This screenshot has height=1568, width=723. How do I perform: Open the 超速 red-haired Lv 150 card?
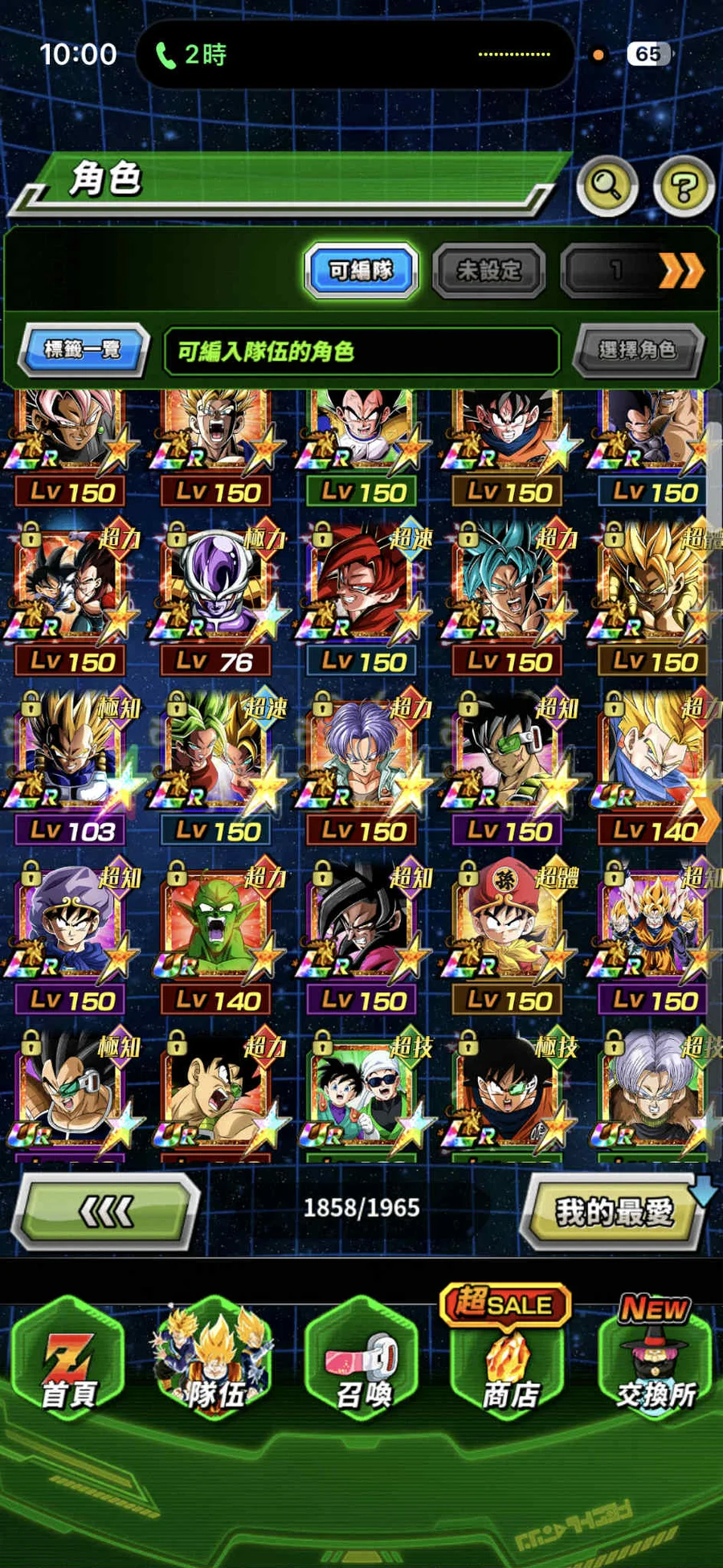click(x=362, y=591)
